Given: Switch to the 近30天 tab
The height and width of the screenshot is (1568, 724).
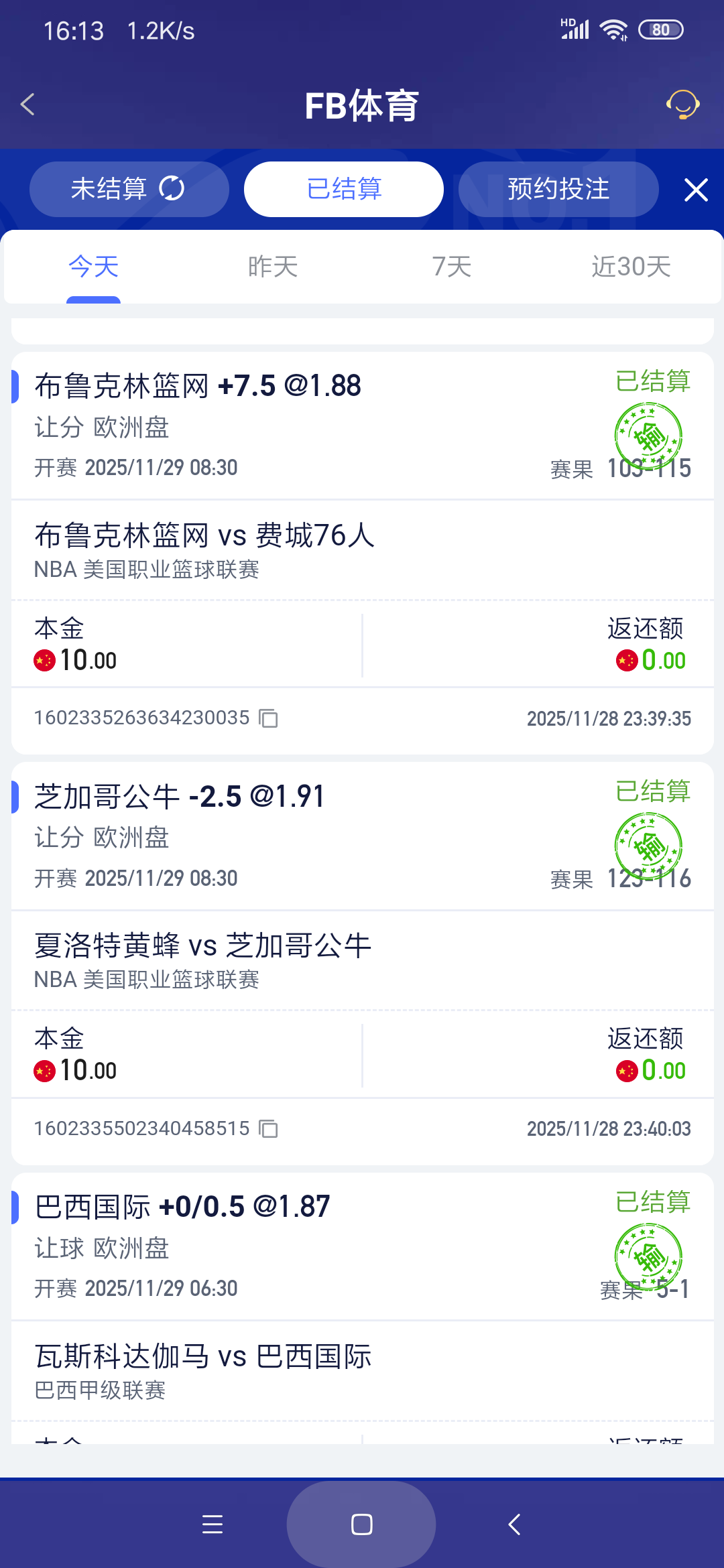Looking at the screenshot, I should pos(631,266).
